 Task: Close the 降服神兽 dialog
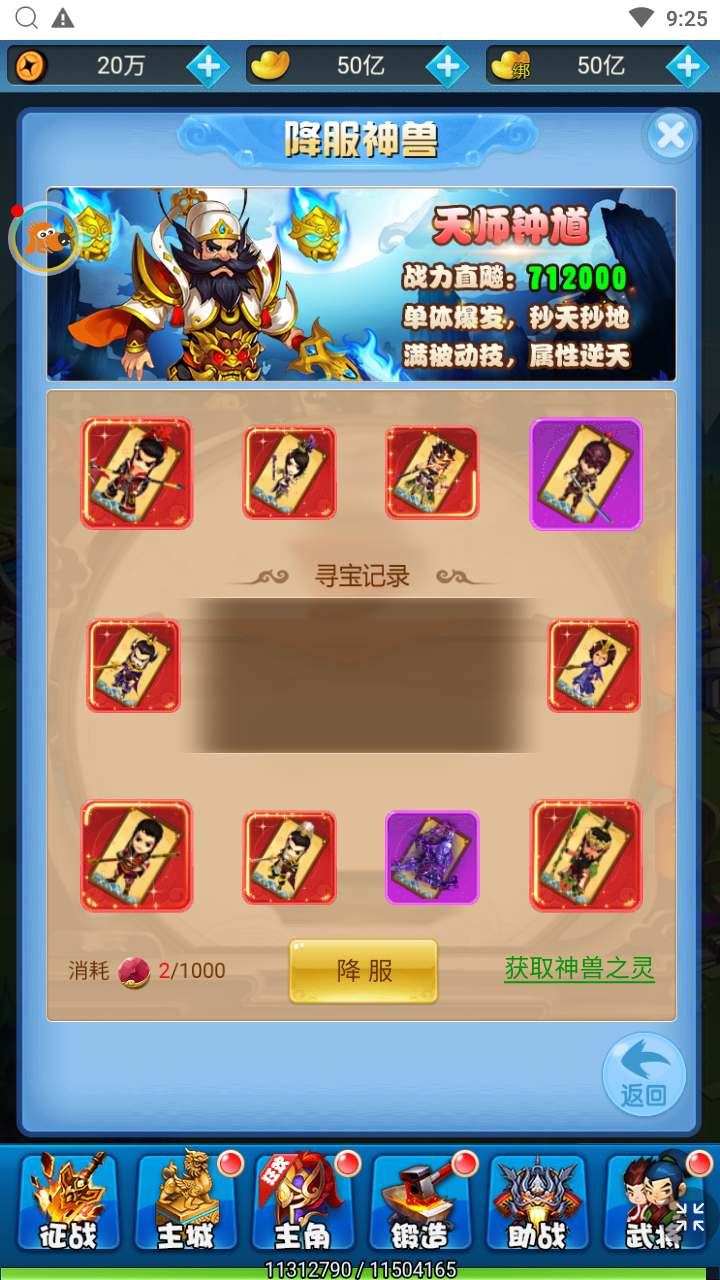click(670, 135)
